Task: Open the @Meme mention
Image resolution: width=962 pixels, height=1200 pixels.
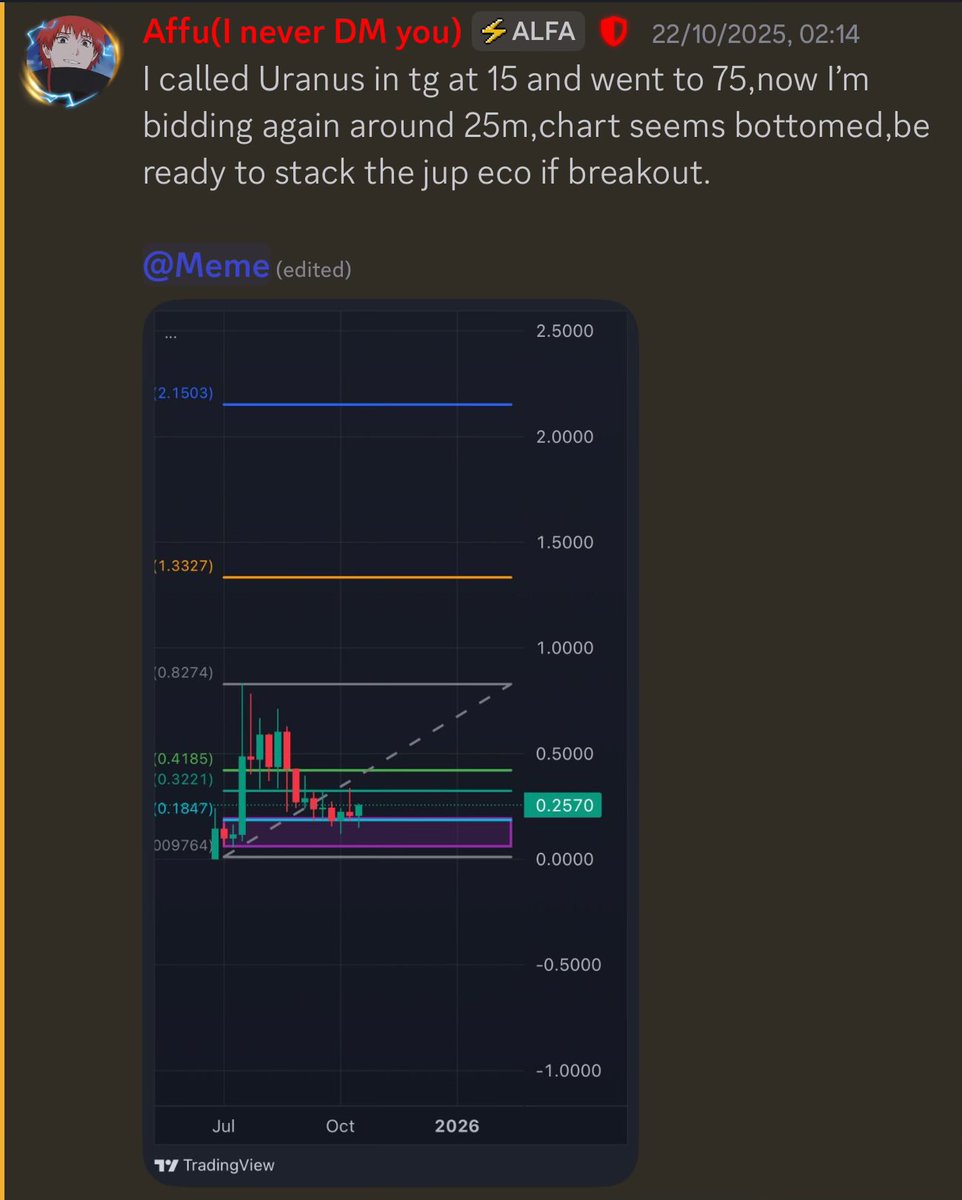Action: pos(206,266)
